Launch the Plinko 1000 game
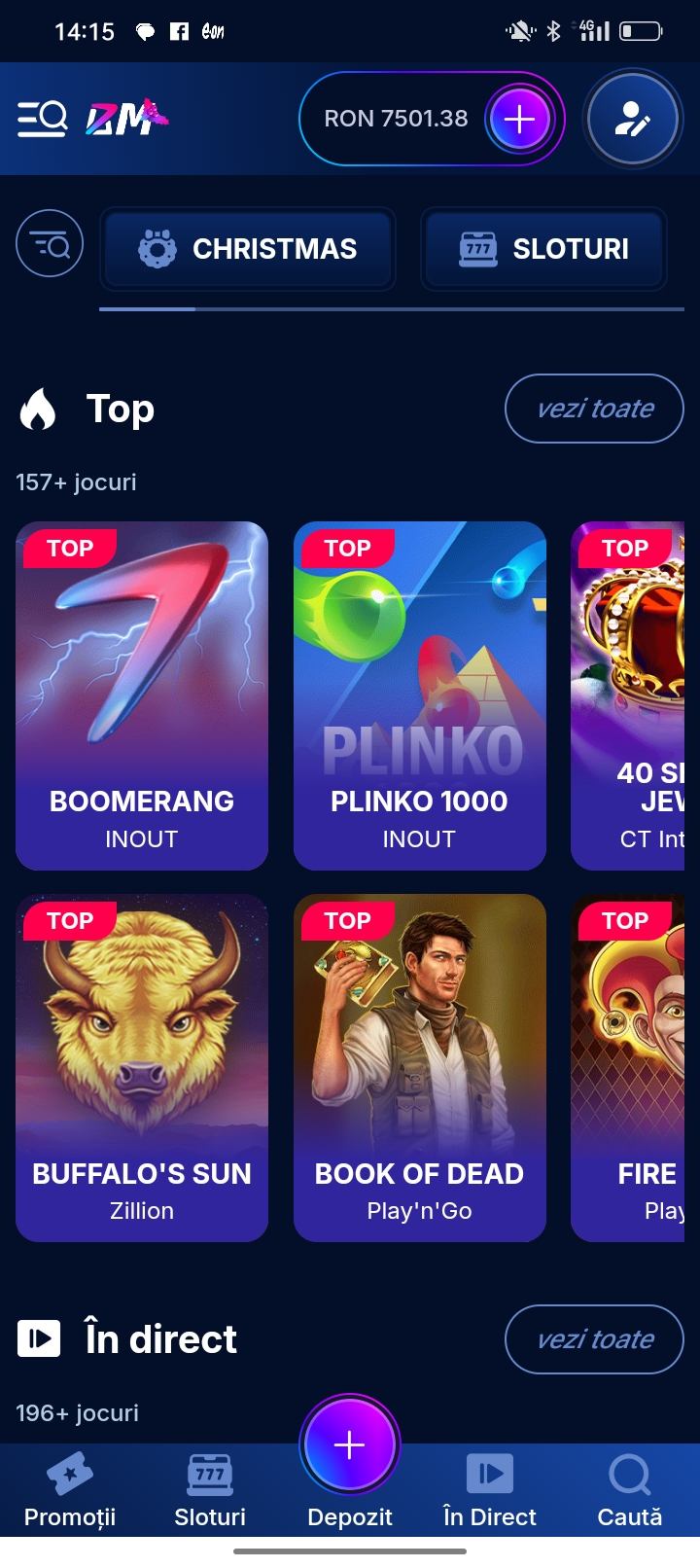The image size is (700, 1568). (x=419, y=695)
